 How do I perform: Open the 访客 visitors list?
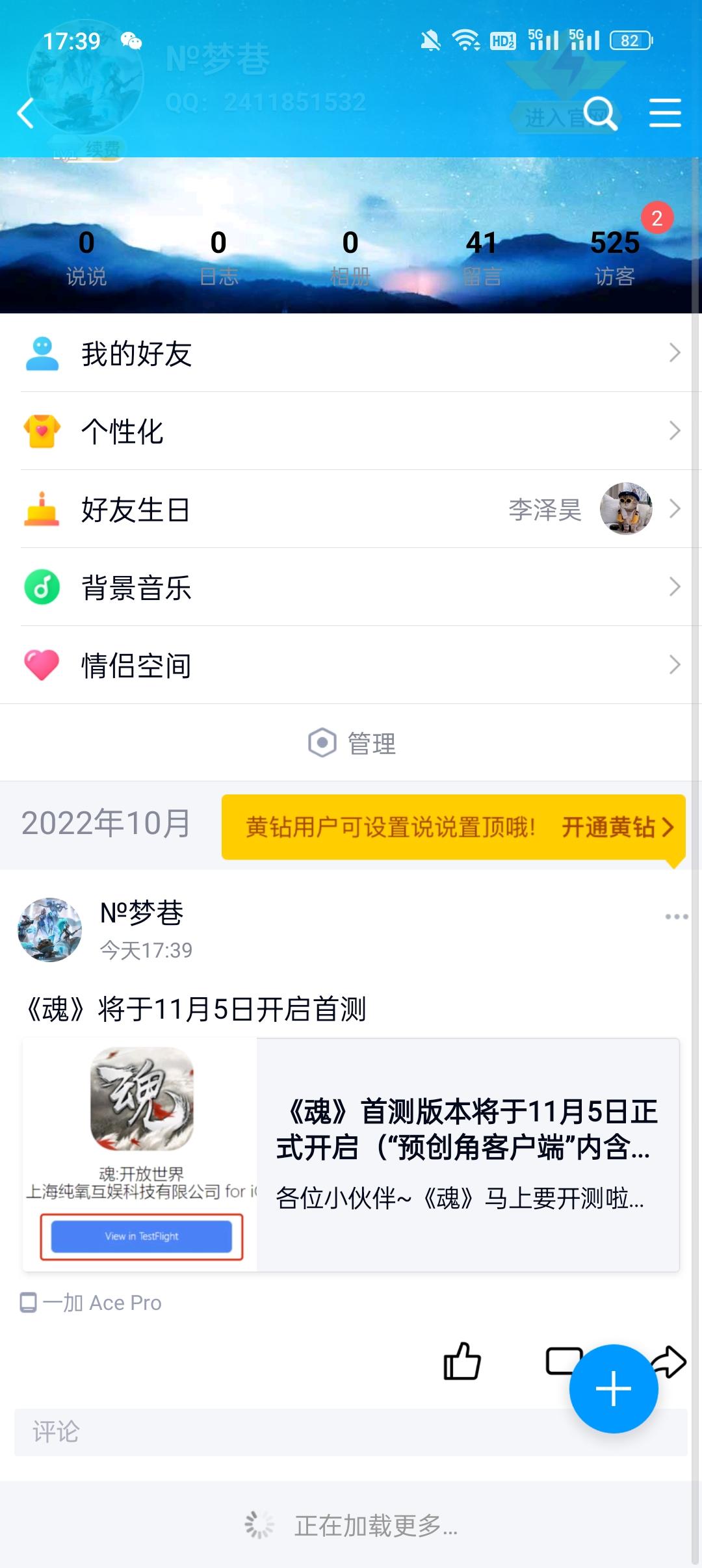coord(614,258)
